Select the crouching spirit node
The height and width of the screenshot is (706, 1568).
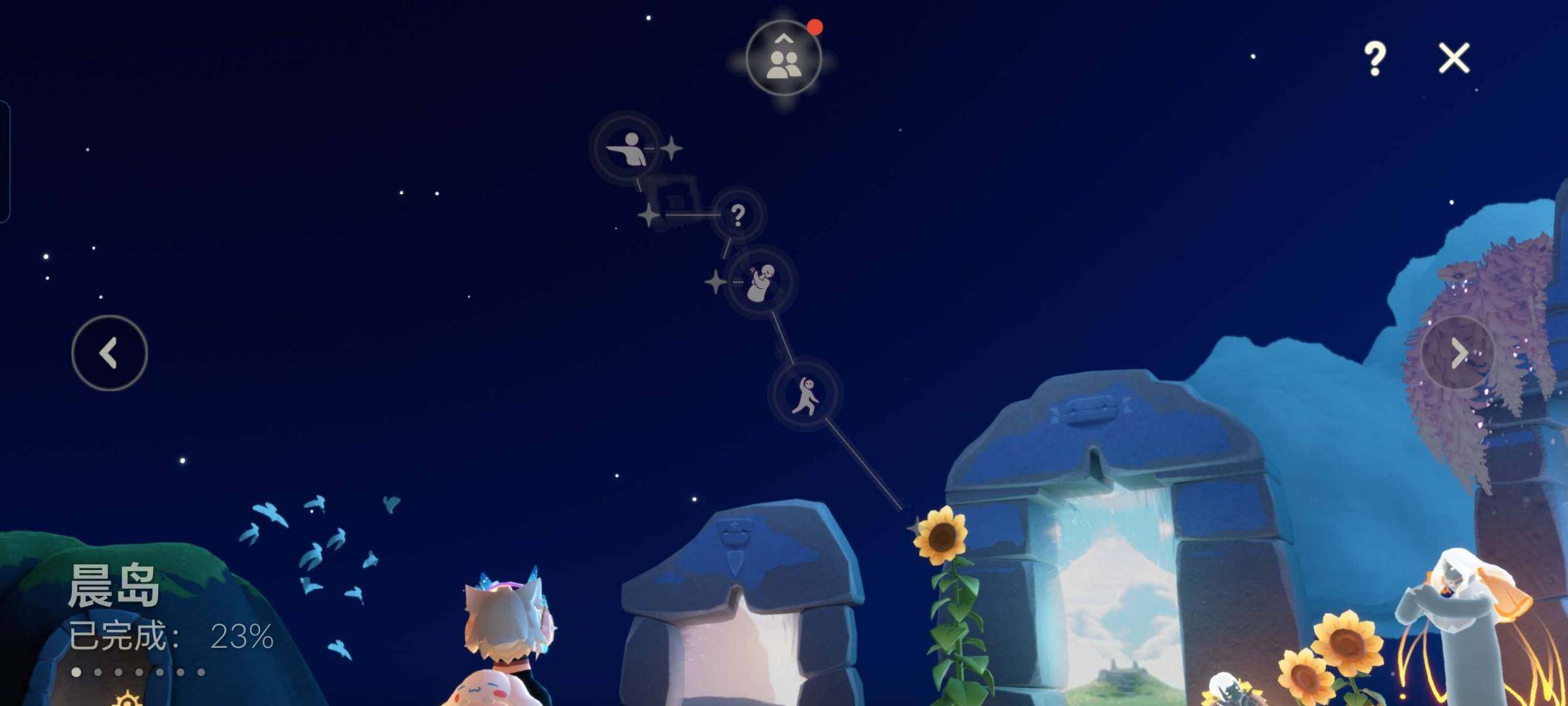pos(760,282)
